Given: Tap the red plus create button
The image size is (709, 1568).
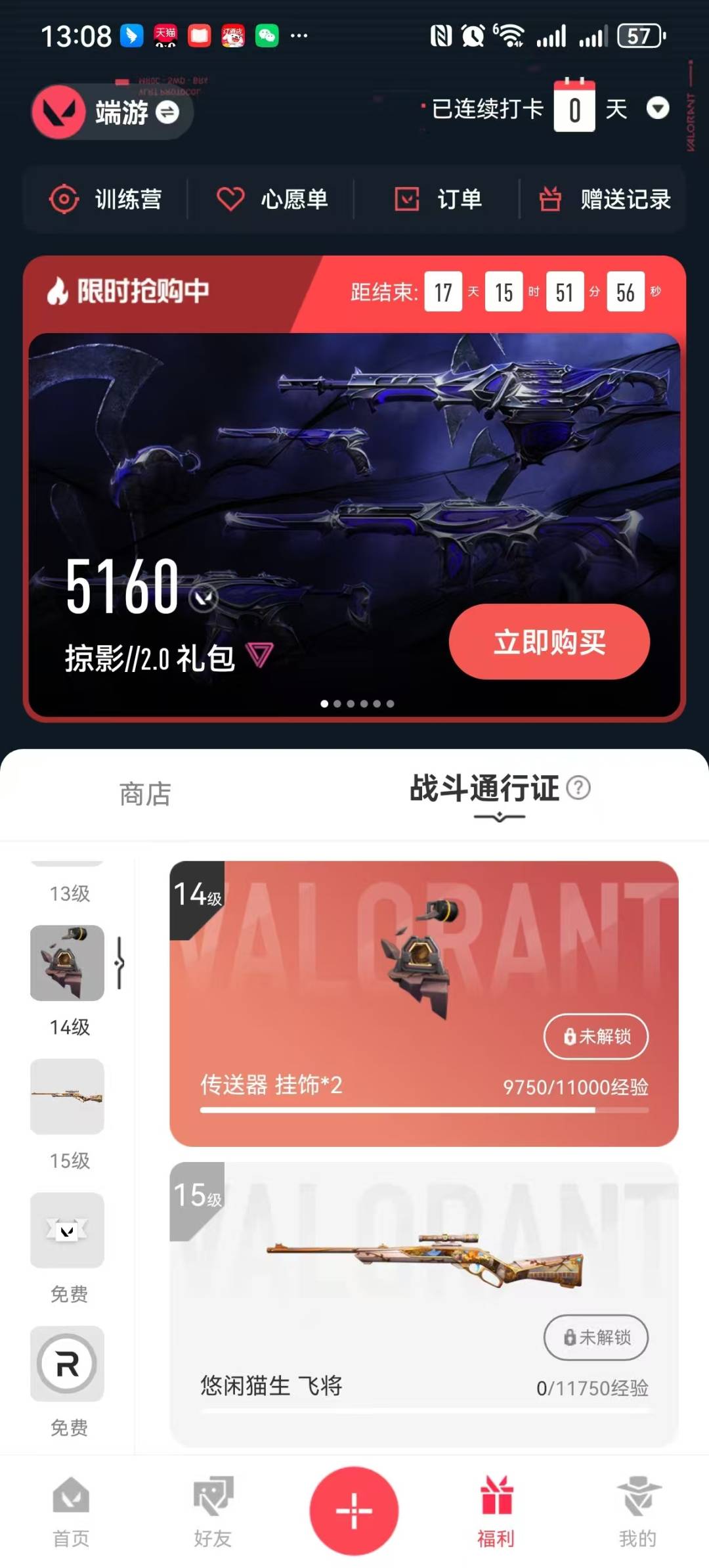Looking at the screenshot, I should (354, 1510).
